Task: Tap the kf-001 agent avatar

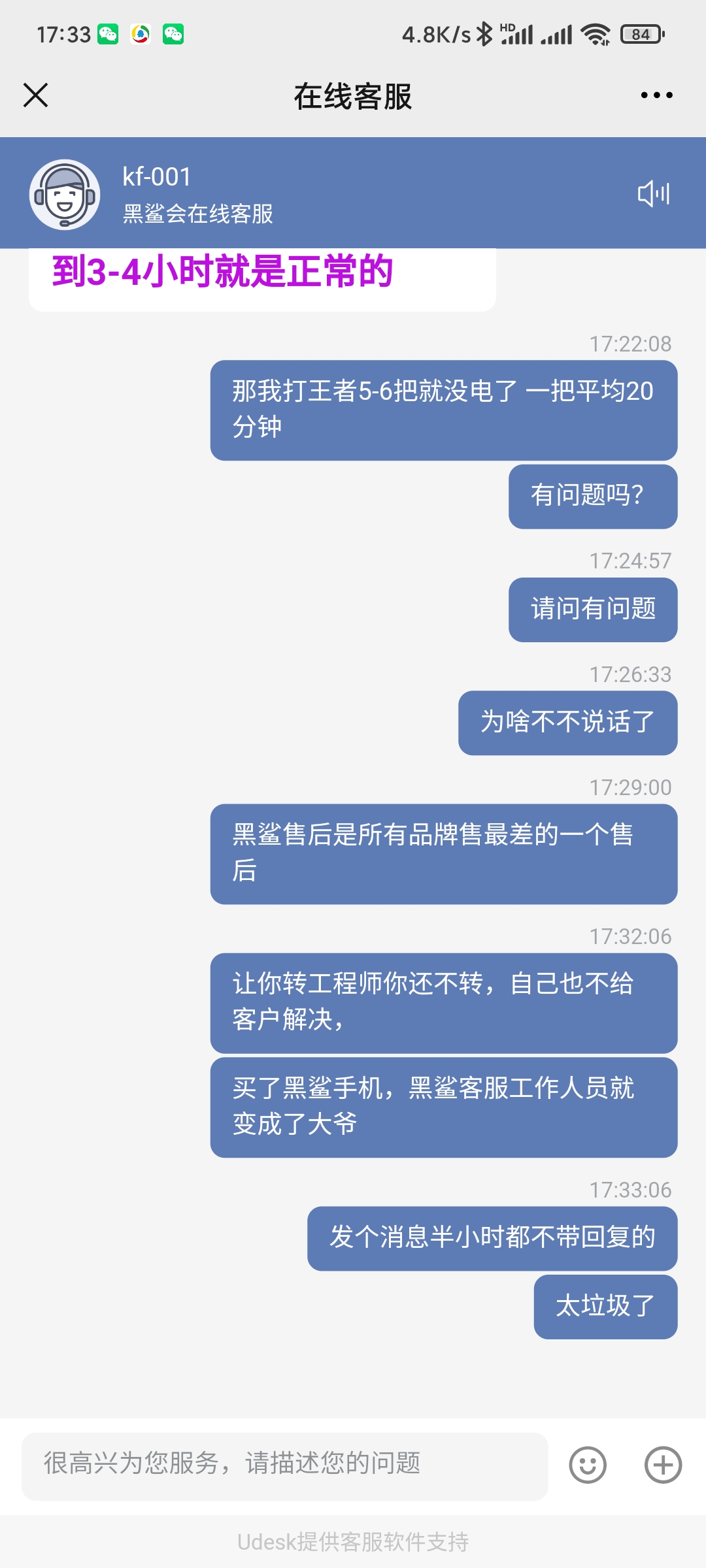Action: (x=65, y=194)
